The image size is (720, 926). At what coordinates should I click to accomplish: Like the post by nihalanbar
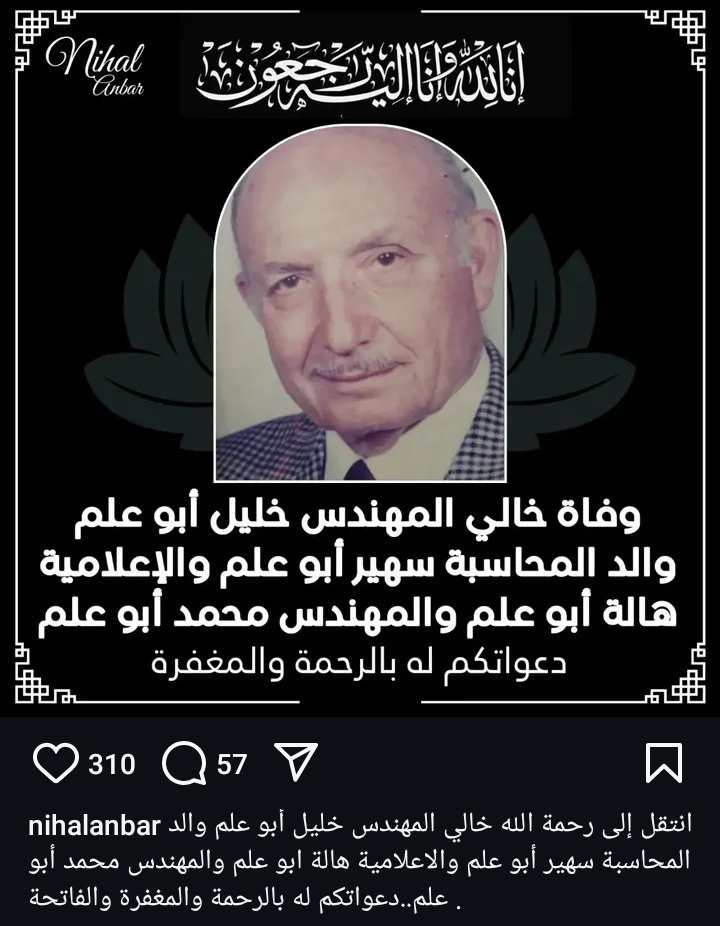pos(56,764)
